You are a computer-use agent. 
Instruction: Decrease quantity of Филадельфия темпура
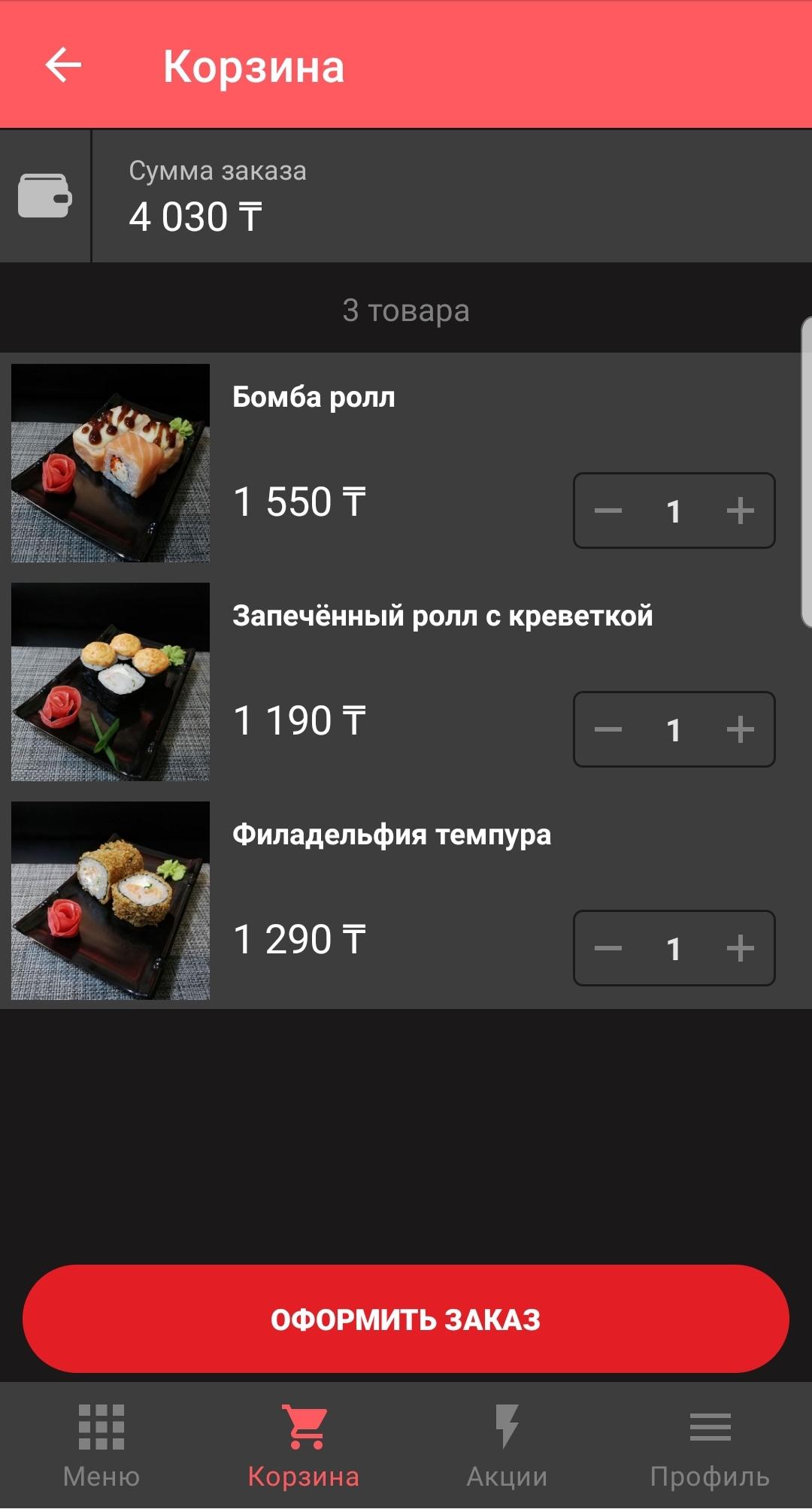(607, 949)
